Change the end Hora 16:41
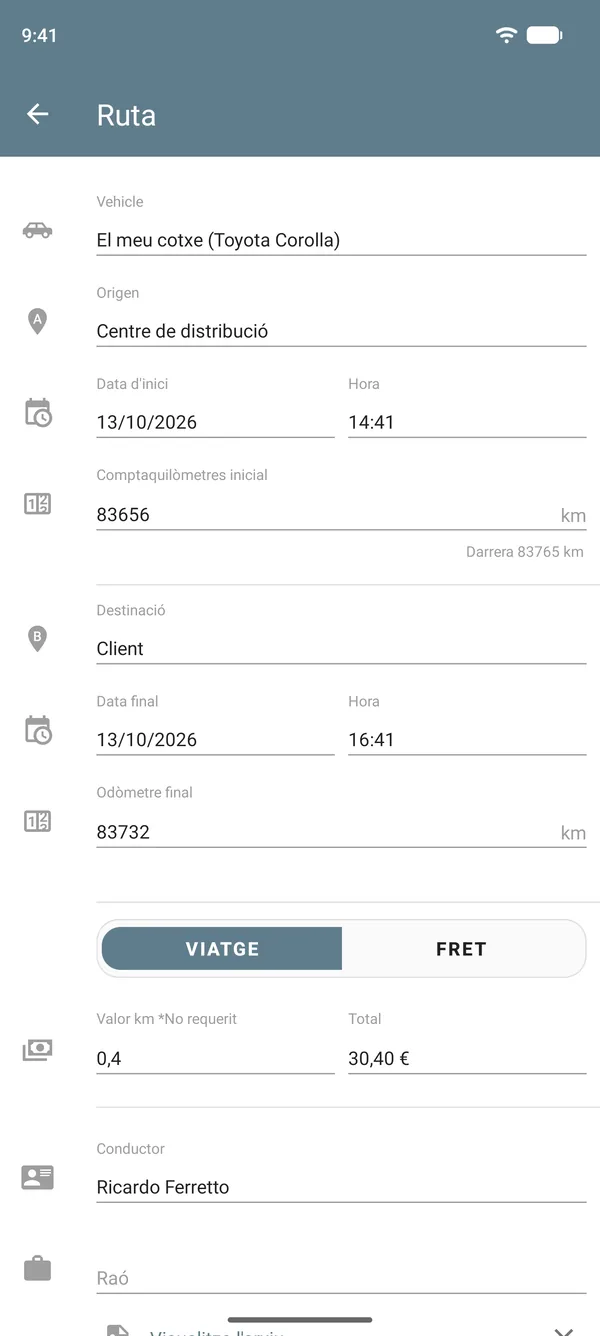The image size is (600, 1336). point(467,740)
